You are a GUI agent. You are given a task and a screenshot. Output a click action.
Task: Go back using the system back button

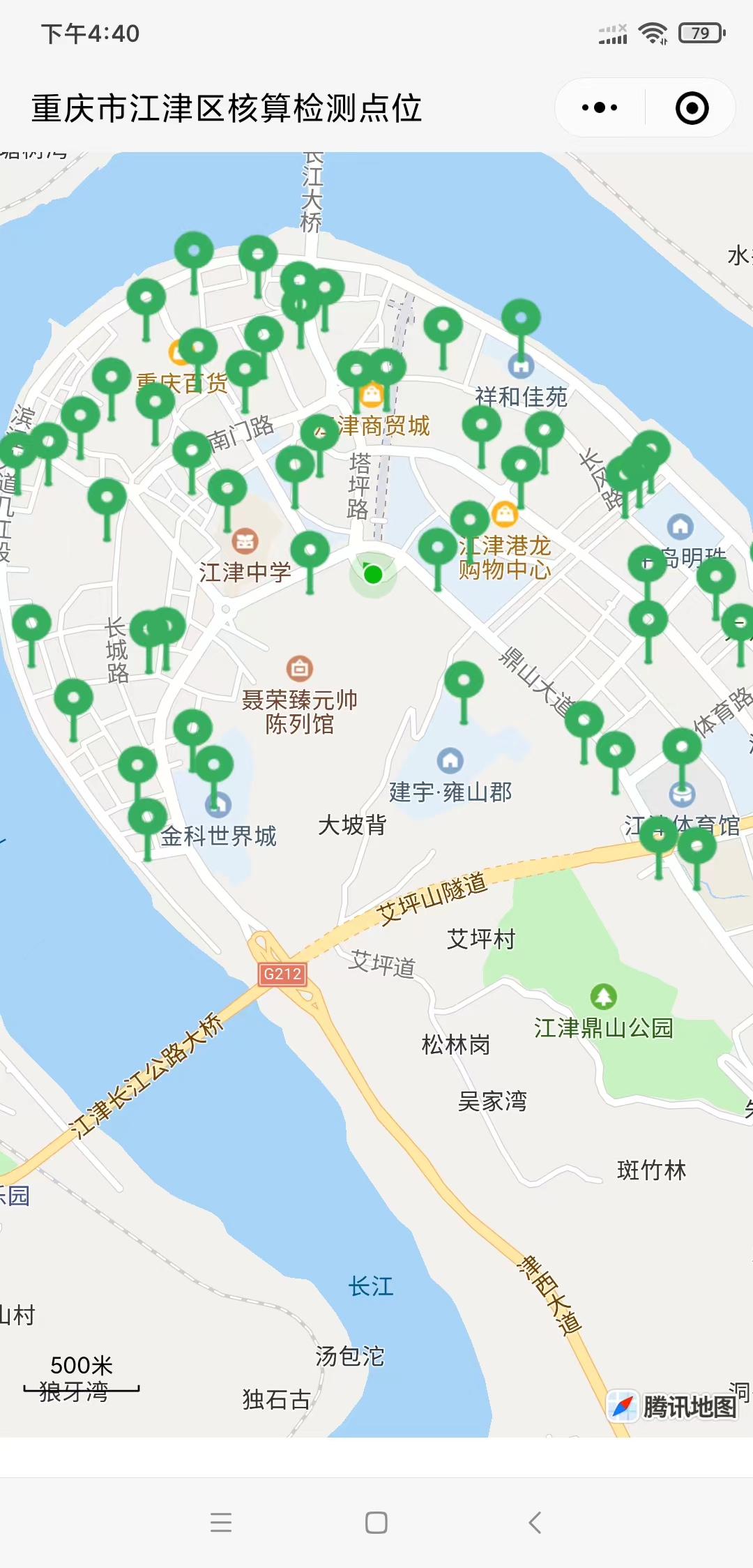[x=535, y=1522]
